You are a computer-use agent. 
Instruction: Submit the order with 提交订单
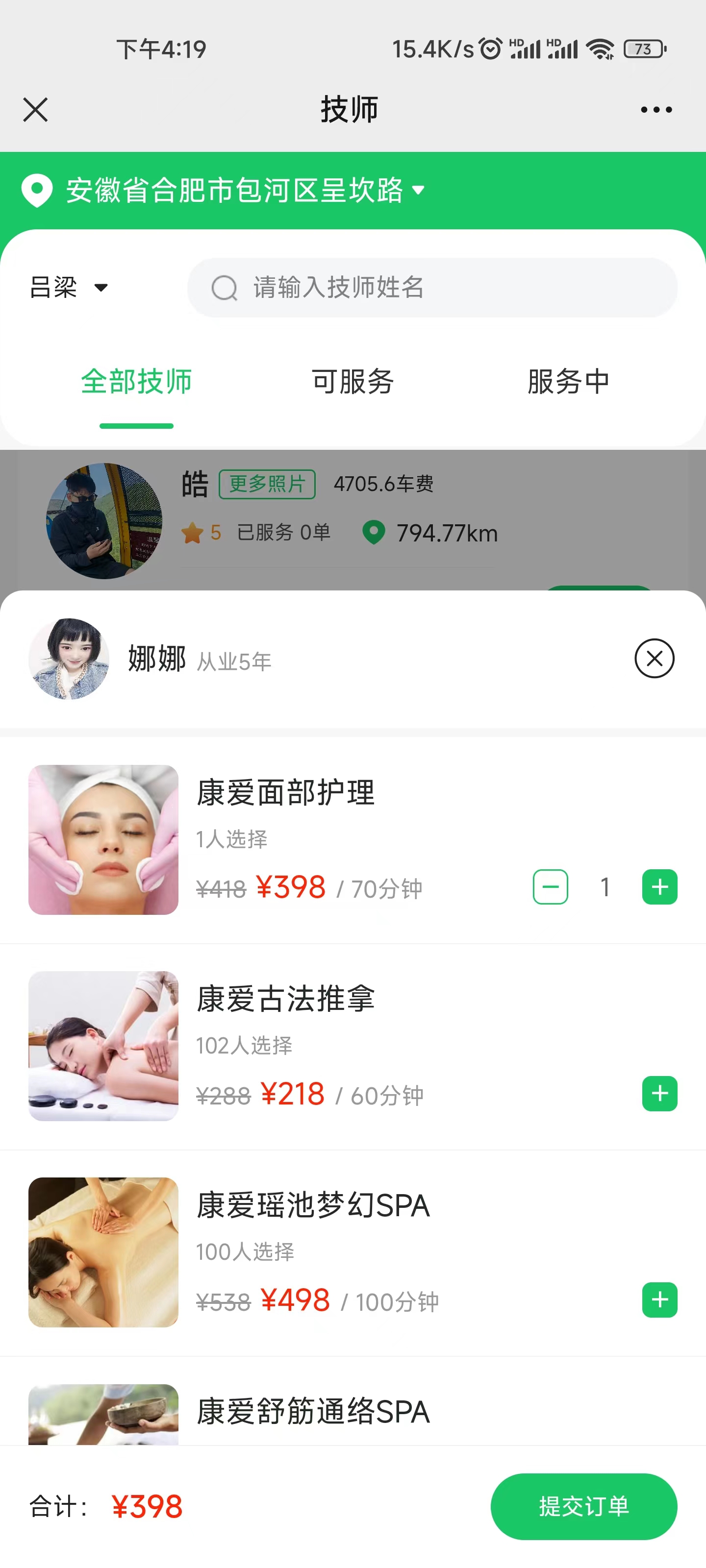583,1507
